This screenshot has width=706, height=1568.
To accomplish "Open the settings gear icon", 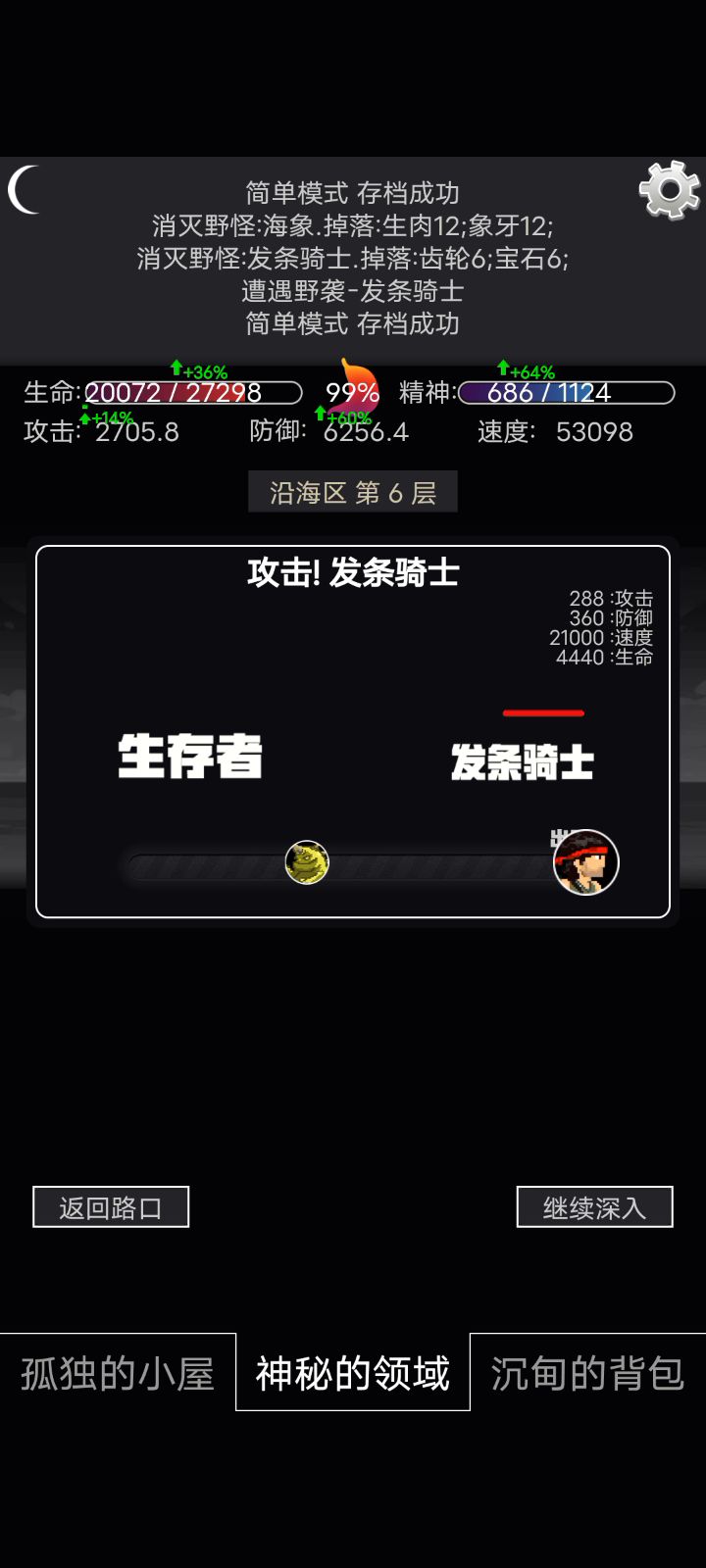I will click(670, 190).
